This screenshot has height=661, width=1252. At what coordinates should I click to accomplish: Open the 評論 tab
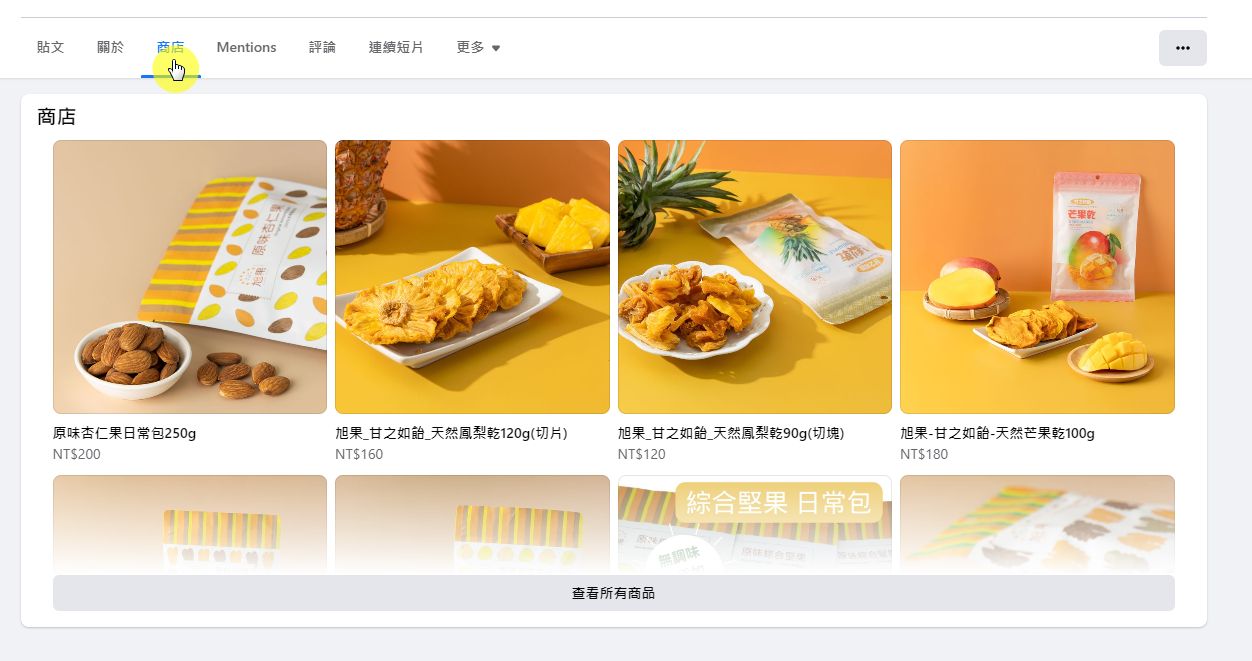(x=322, y=47)
